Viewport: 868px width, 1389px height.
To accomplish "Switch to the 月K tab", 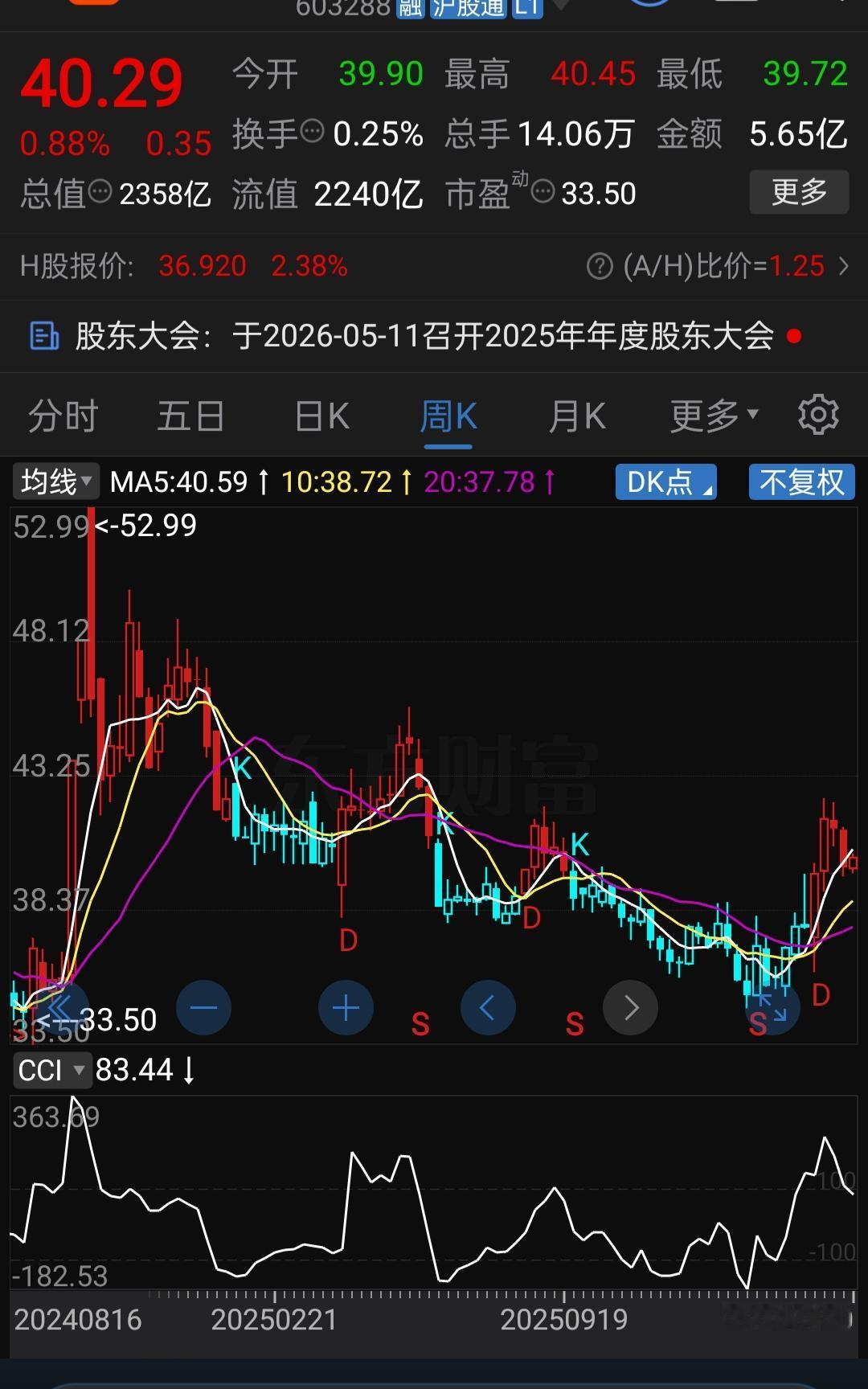I will click(576, 415).
